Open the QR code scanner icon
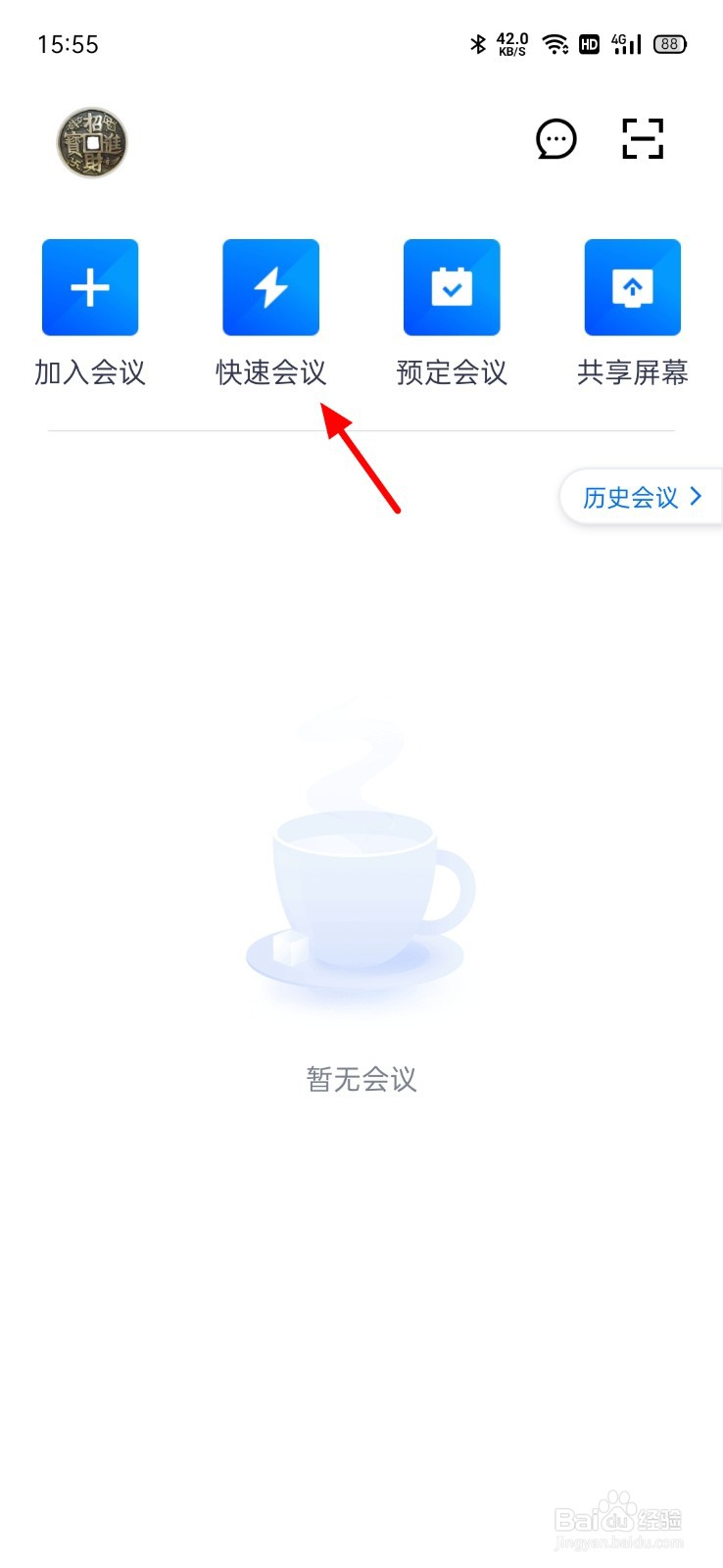Image resolution: width=723 pixels, height=1568 pixels. click(642, 139)
